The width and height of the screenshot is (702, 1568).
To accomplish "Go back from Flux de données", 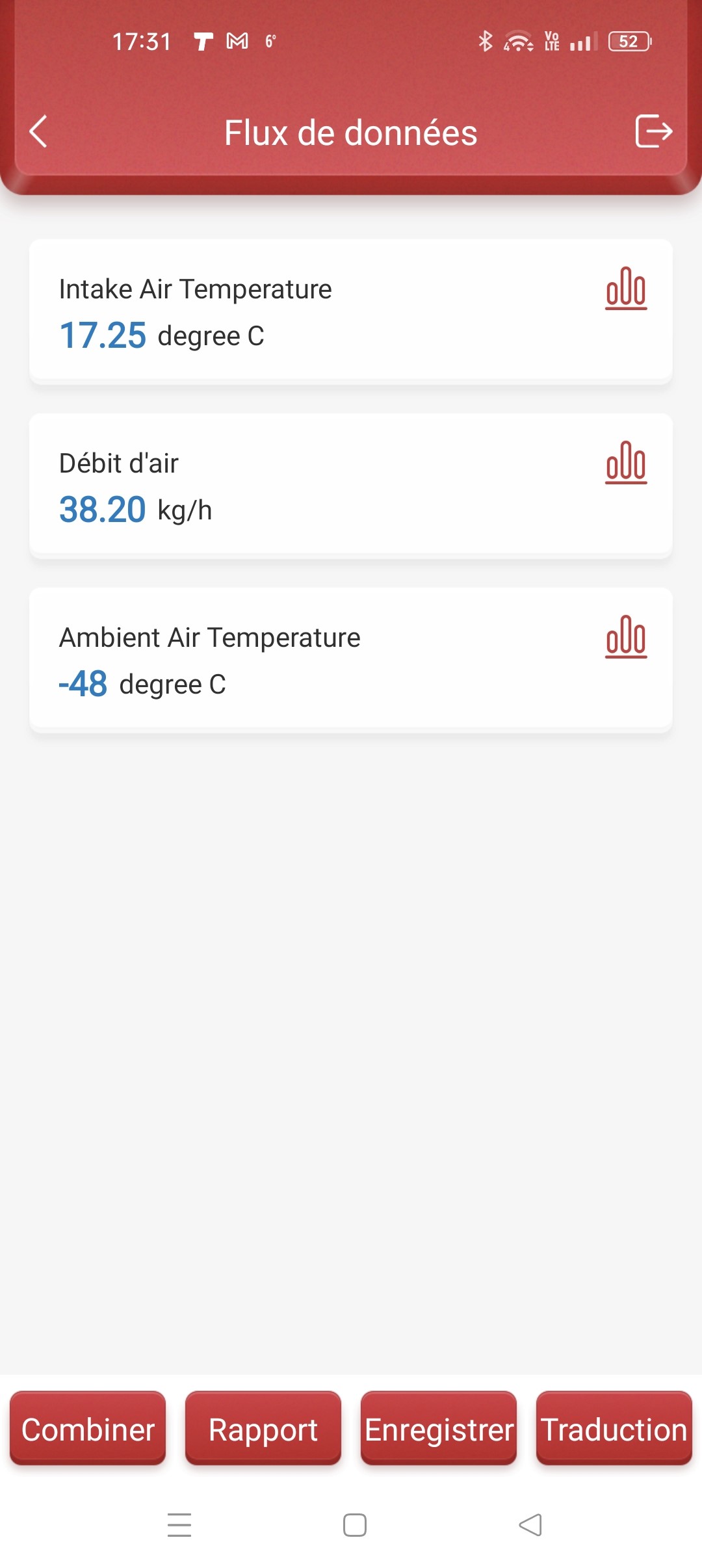I will (x=39, y=132).
